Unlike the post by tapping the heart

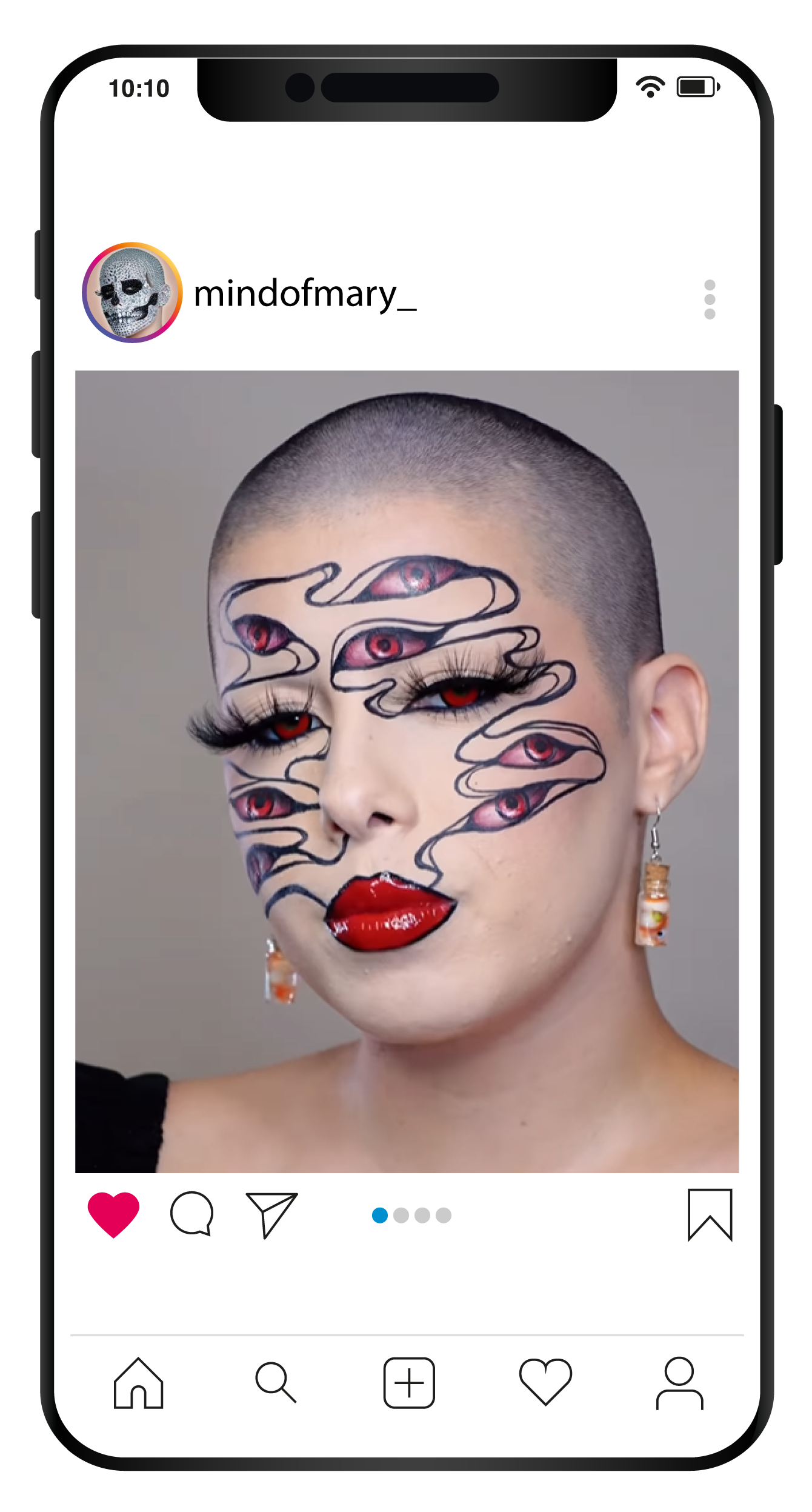pyautogui.click(x=114, y=1213)
